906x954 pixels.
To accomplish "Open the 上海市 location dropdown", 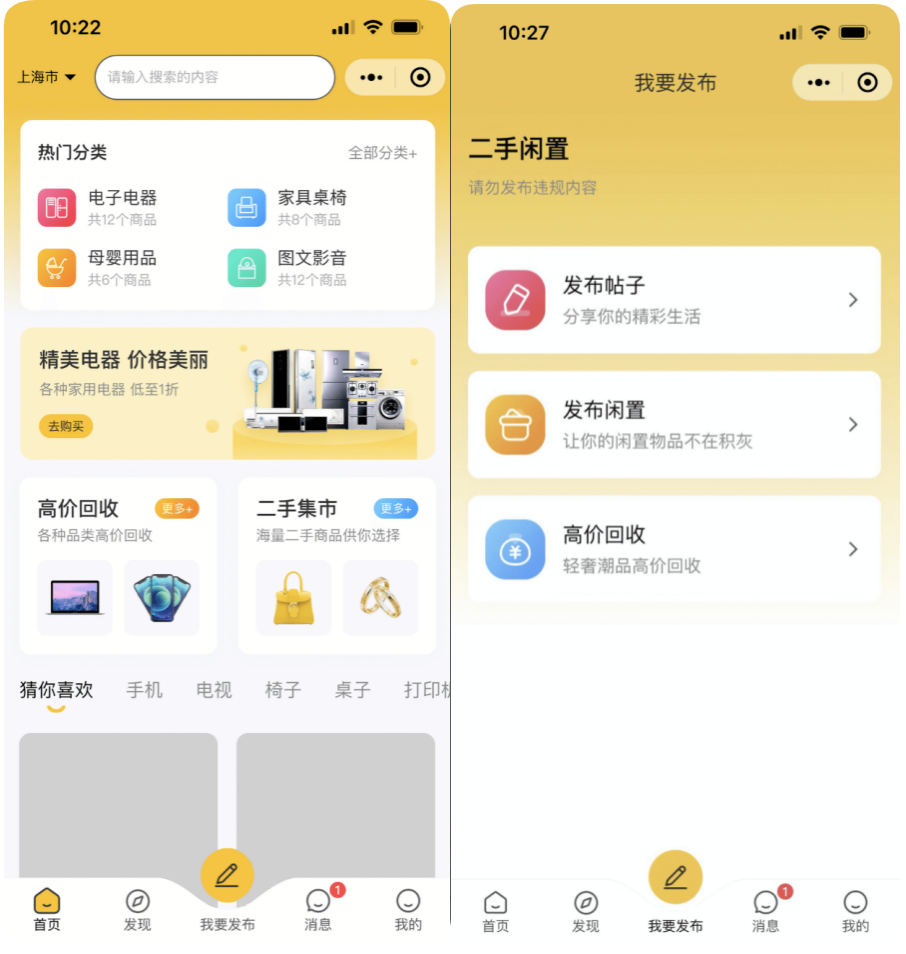I will [45, 78].
